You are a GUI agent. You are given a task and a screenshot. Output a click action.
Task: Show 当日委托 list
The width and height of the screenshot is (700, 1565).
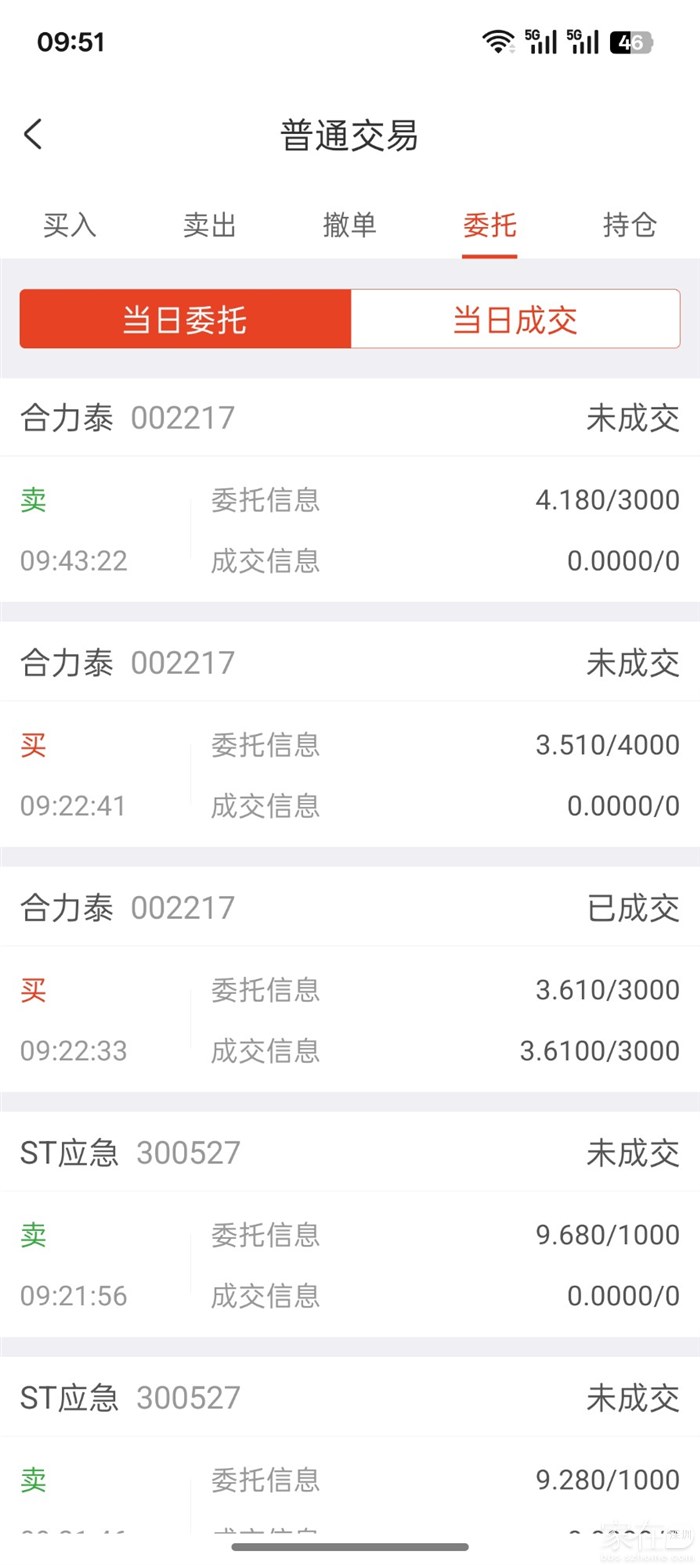point(186,320)
